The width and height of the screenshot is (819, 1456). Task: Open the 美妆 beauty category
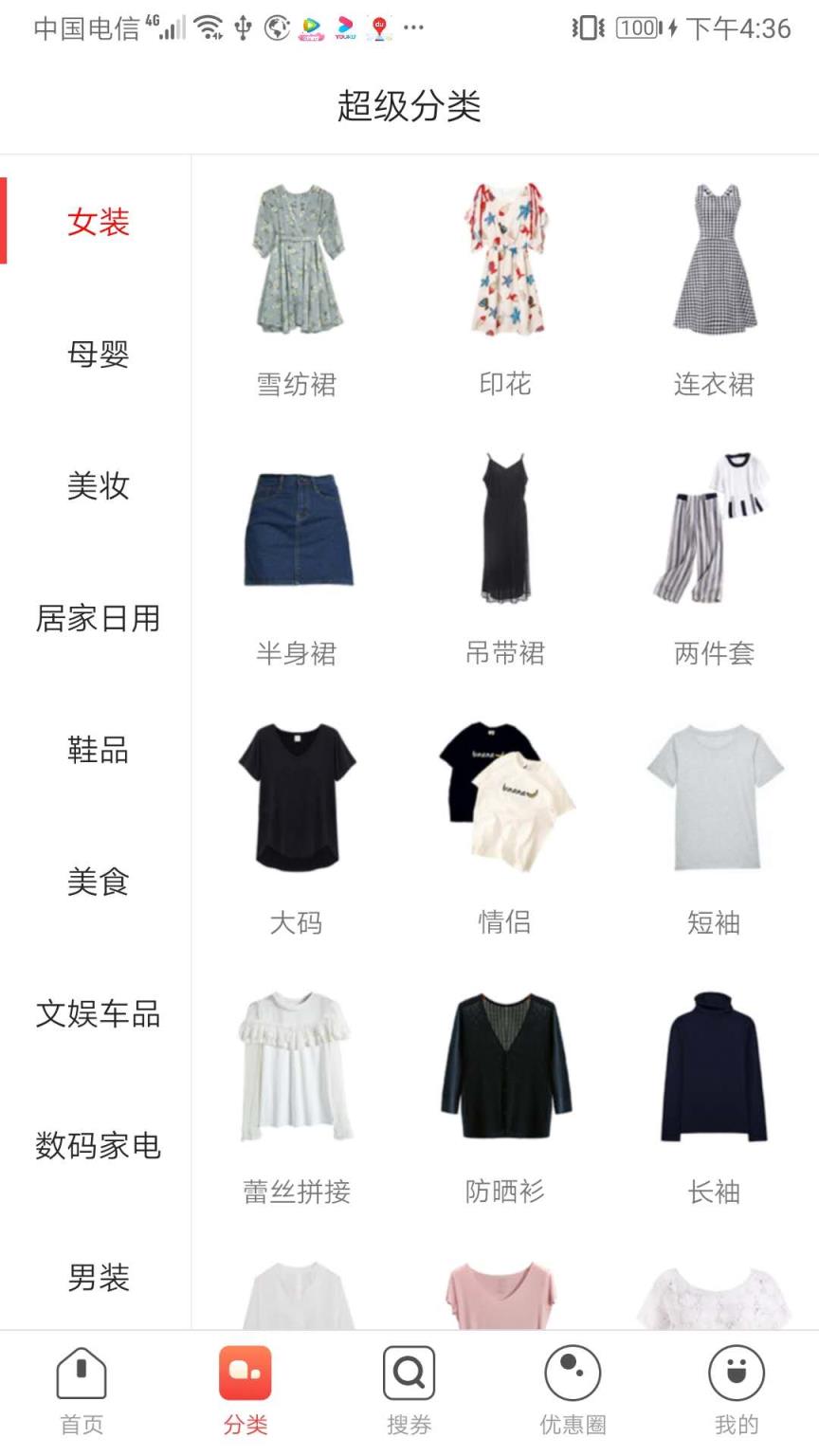click(x=96, y=486)
